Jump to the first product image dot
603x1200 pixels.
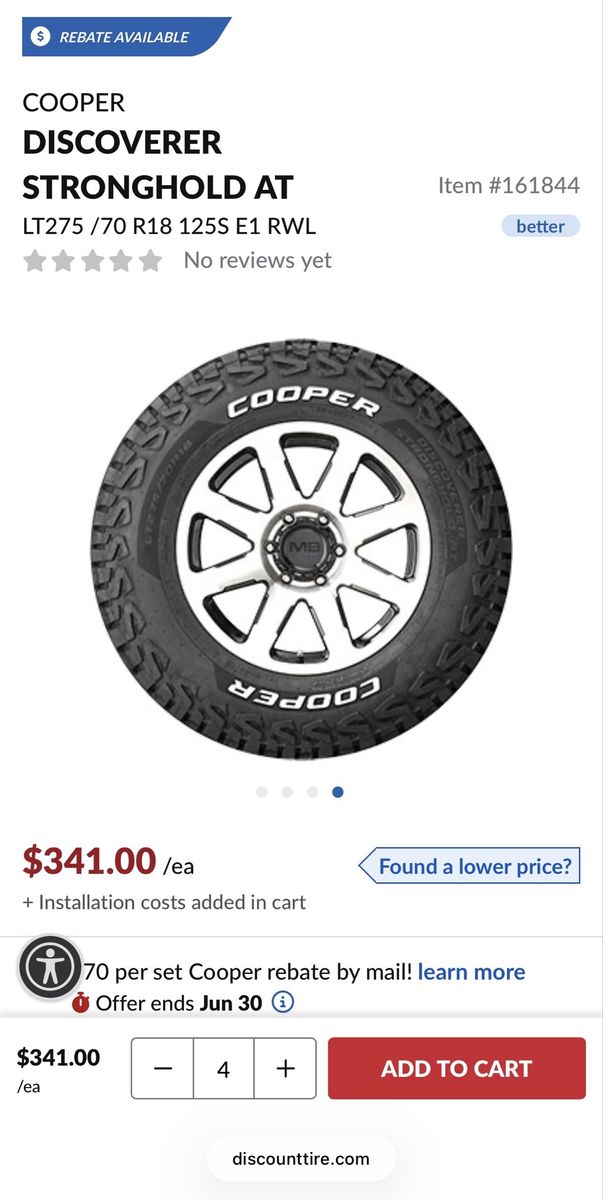(262, 792)
